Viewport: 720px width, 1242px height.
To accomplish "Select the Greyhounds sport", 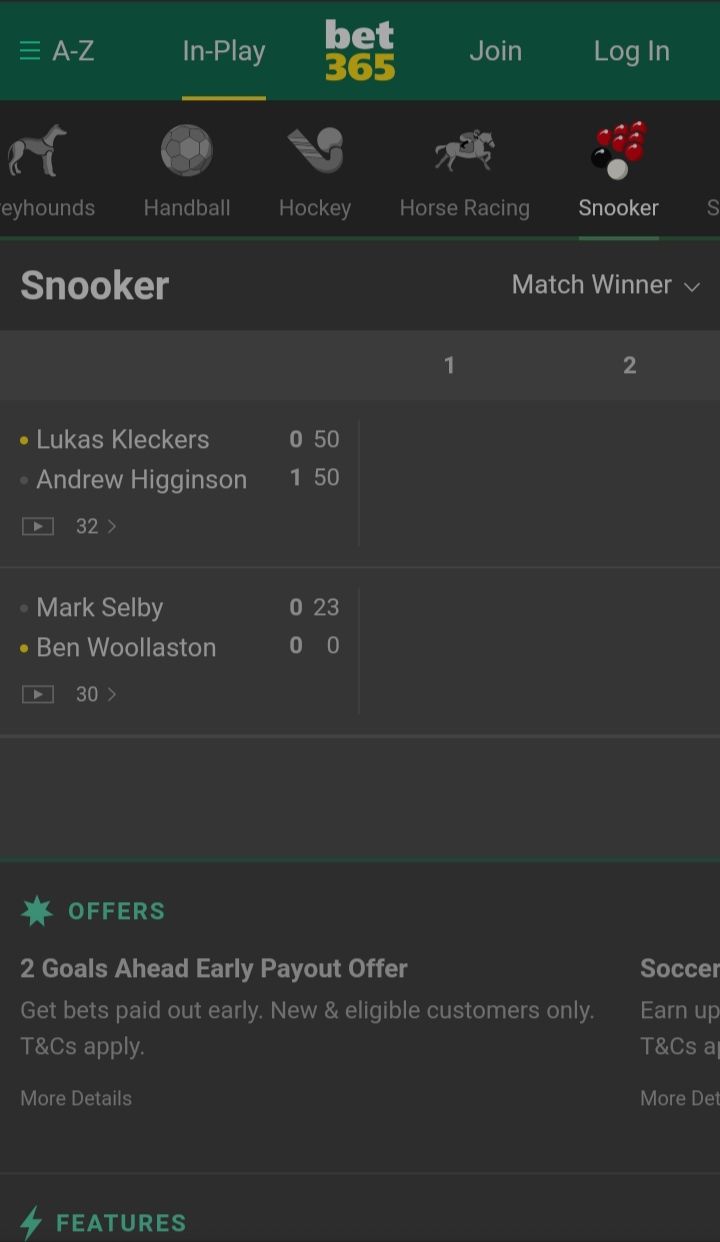I will [x=40, y=172].
